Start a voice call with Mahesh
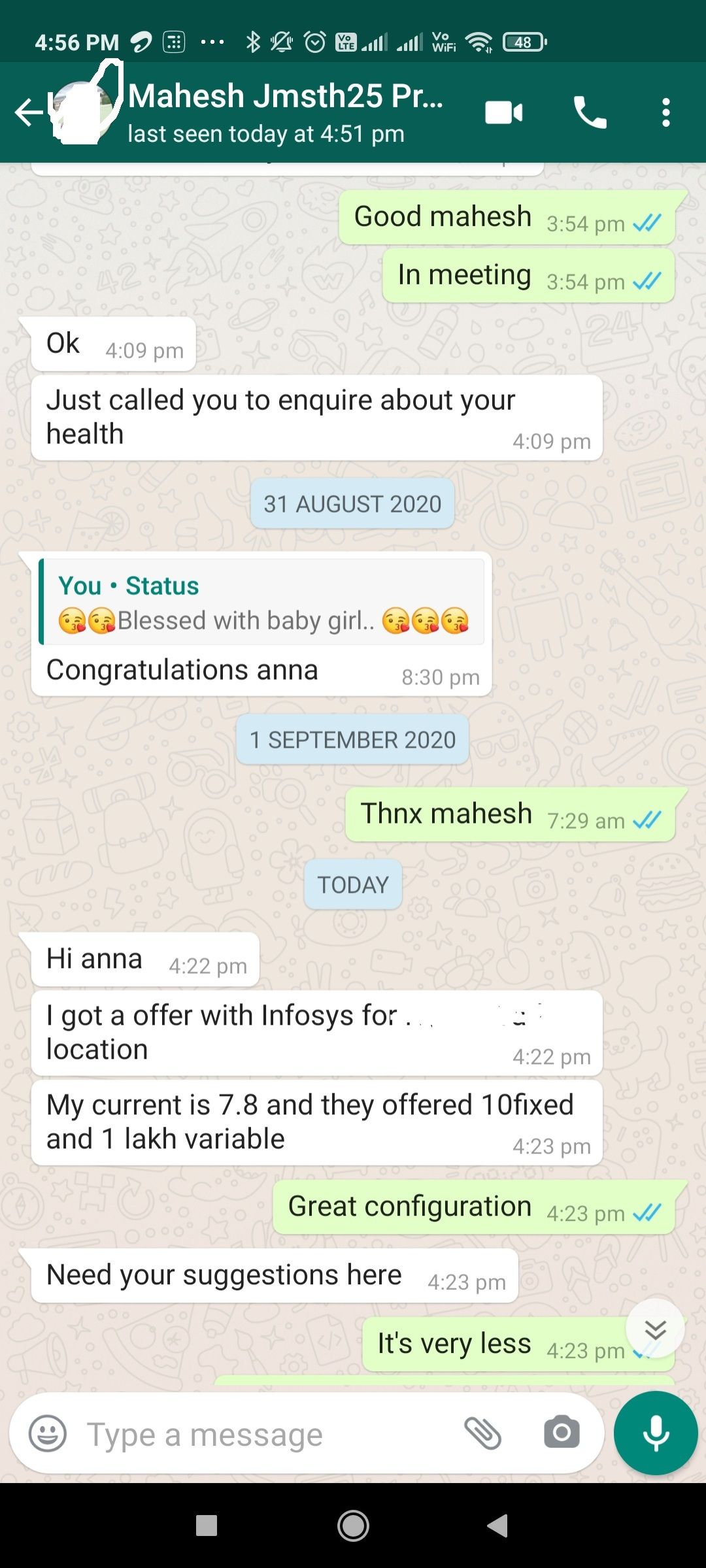Screen dimensions: 706x1568 (590, 112)
